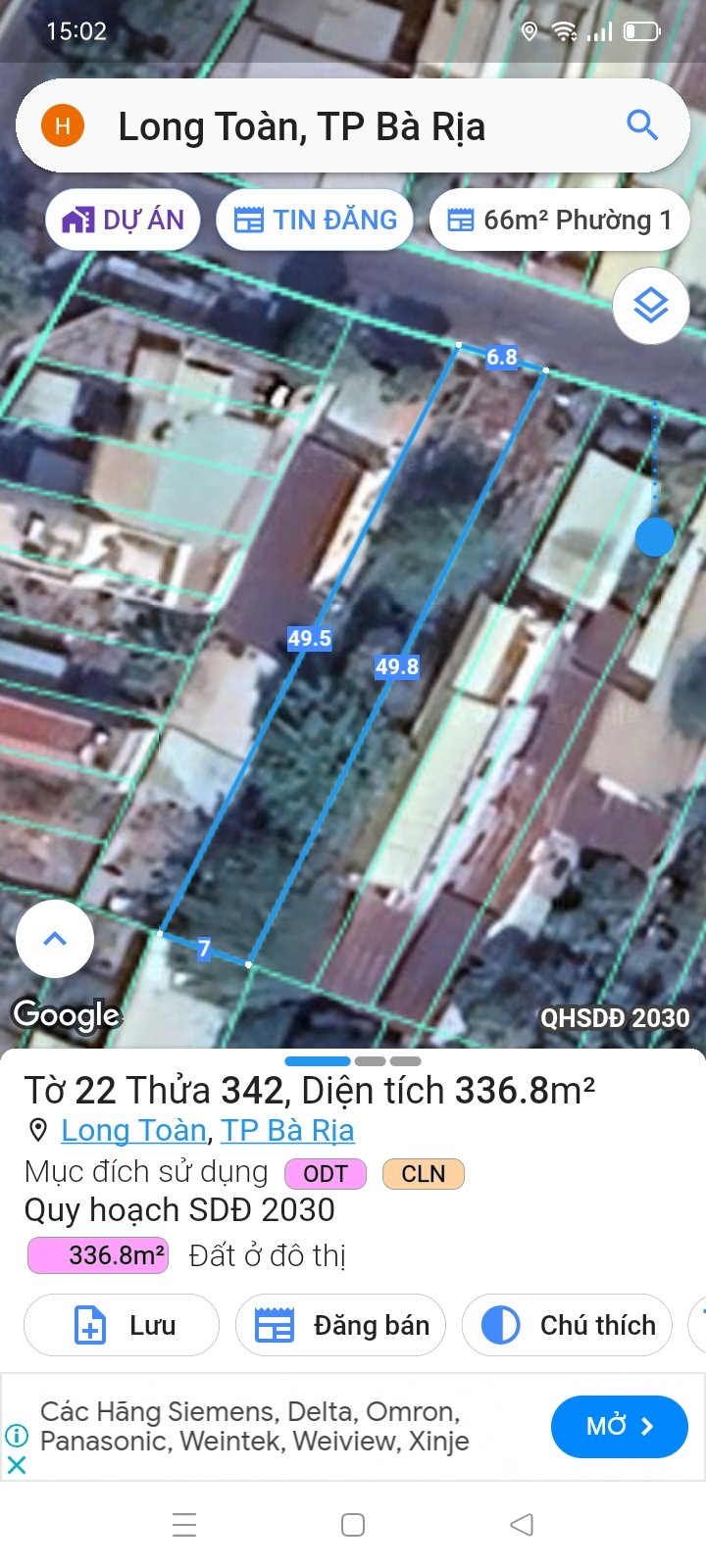706x1568 pixels.
Task: Go to home via system home button
Action: coord(353,1524)
